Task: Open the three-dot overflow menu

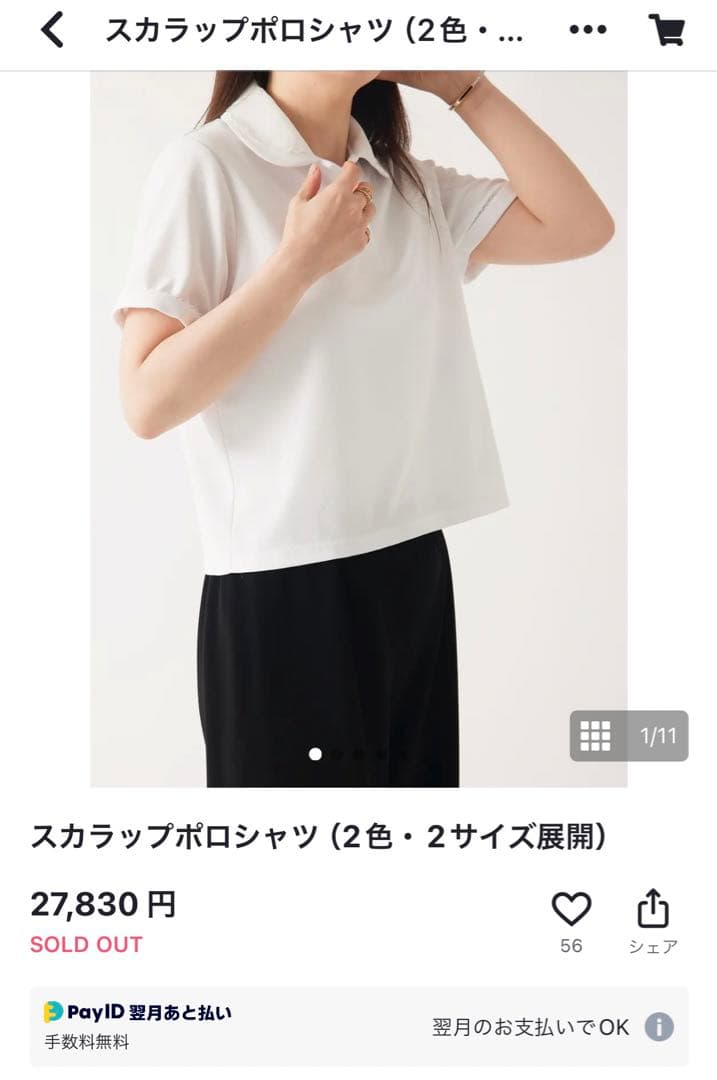Action: [x=588, y=31]
